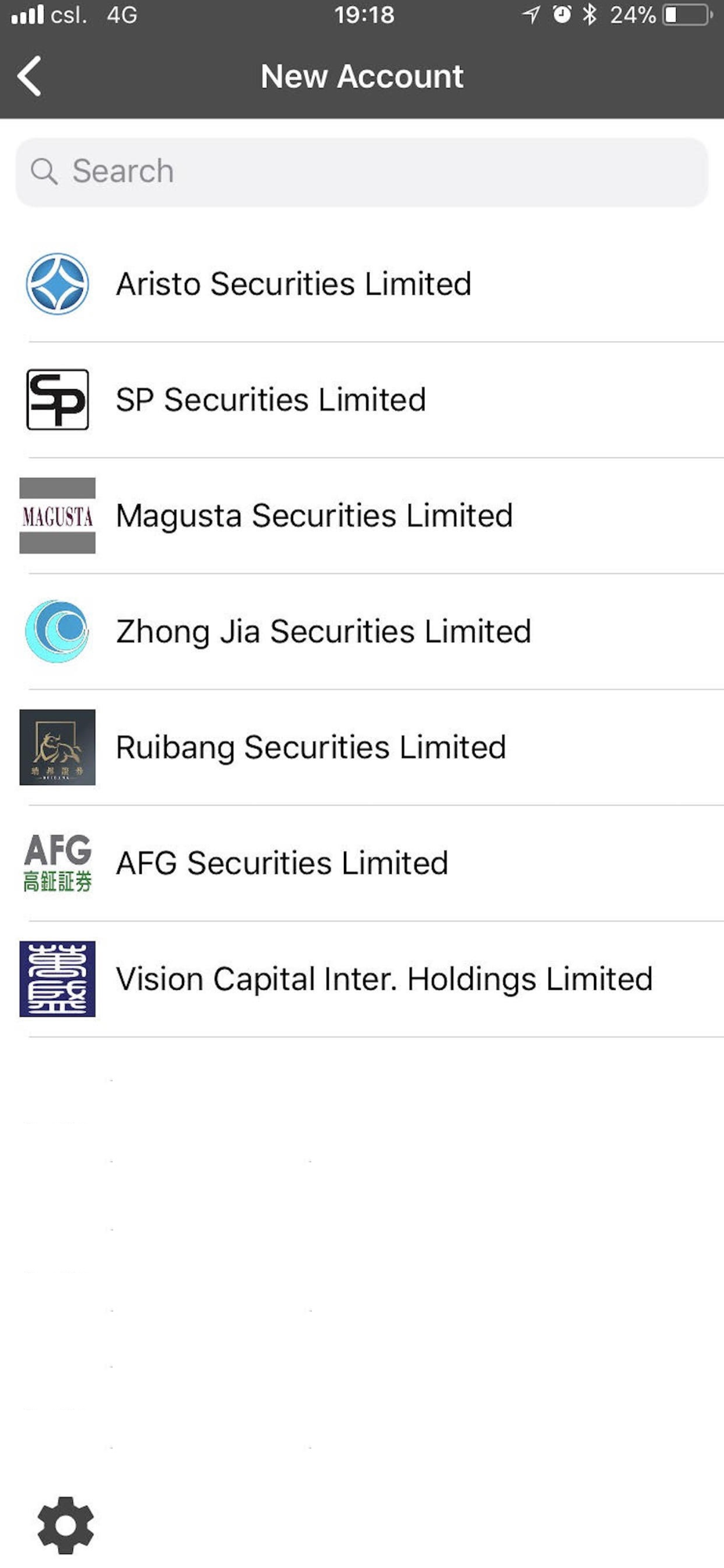Pick Zhong Jia Securities Limited
724x1568 pixels.
point(362,632)
